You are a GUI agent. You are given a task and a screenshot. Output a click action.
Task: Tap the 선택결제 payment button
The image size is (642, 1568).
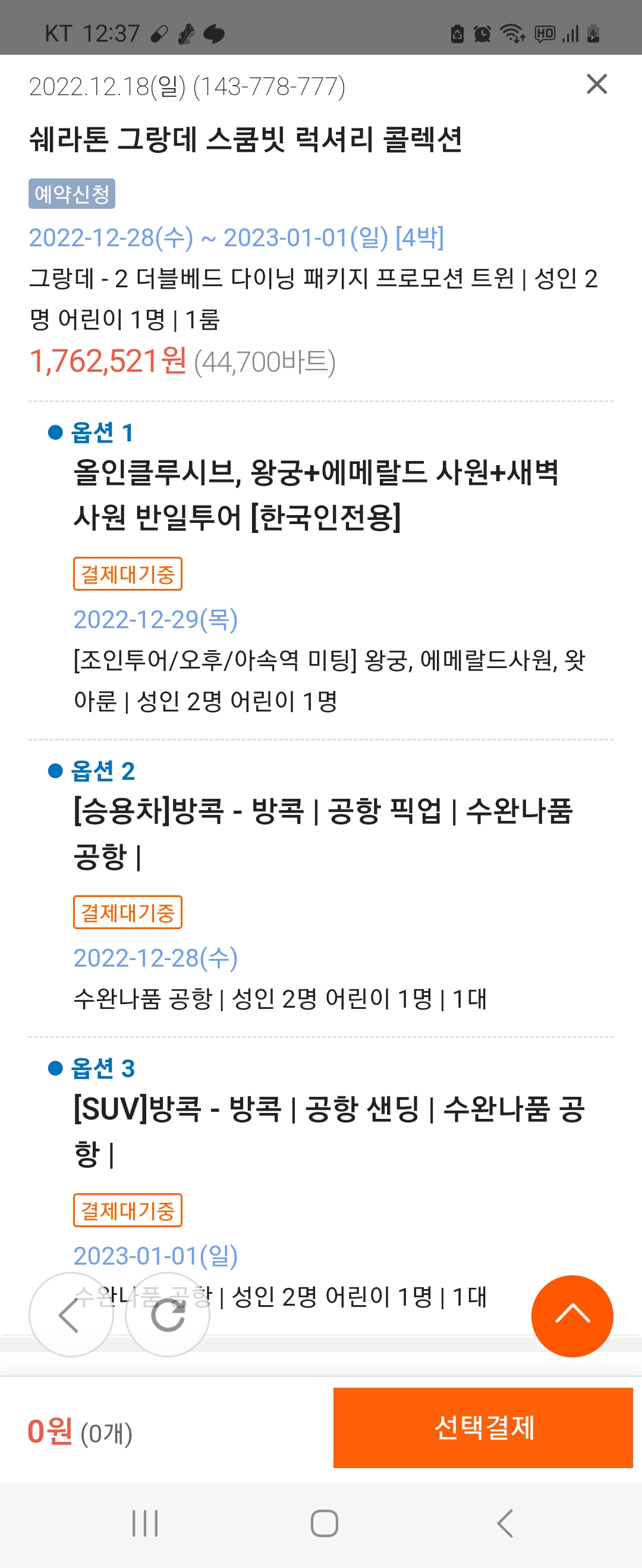(483, 1428)
